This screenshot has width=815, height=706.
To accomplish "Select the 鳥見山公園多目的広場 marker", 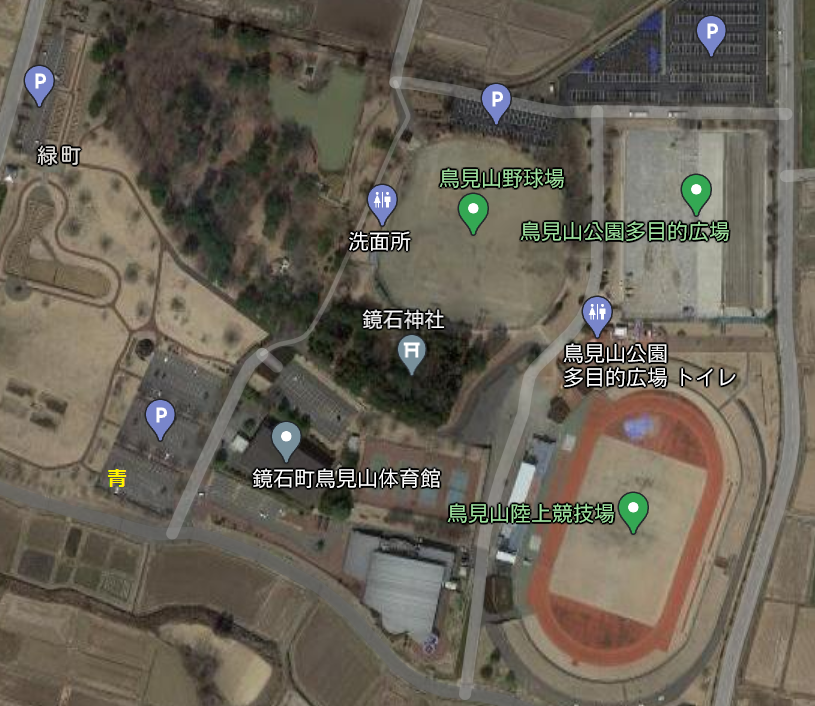I will [x=696, y=190].
